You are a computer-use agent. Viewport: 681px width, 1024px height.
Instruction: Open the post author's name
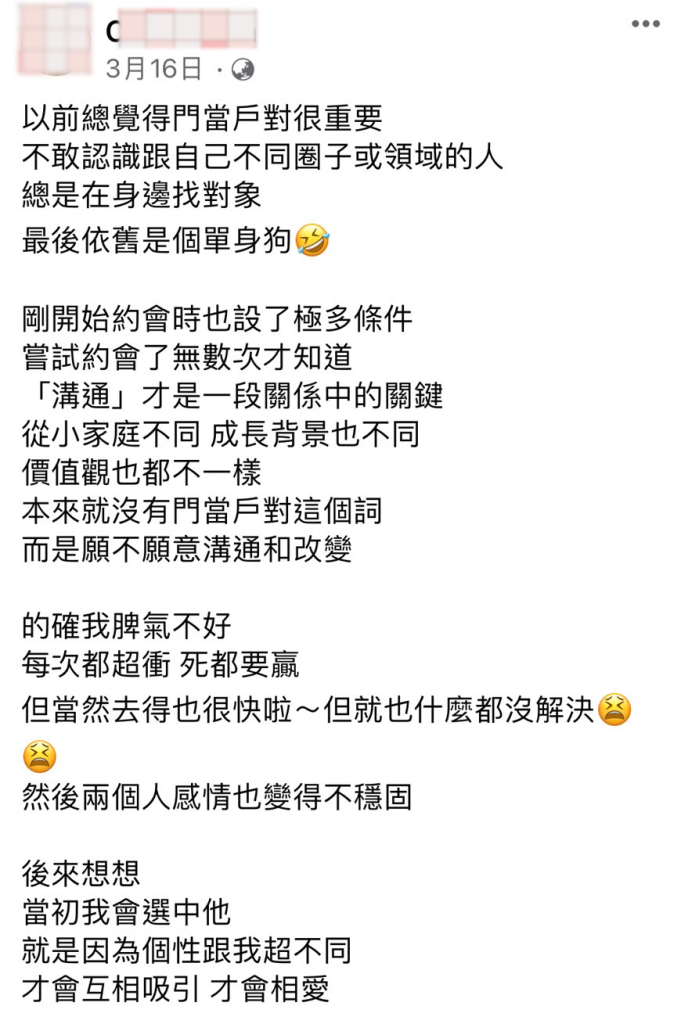180,31
